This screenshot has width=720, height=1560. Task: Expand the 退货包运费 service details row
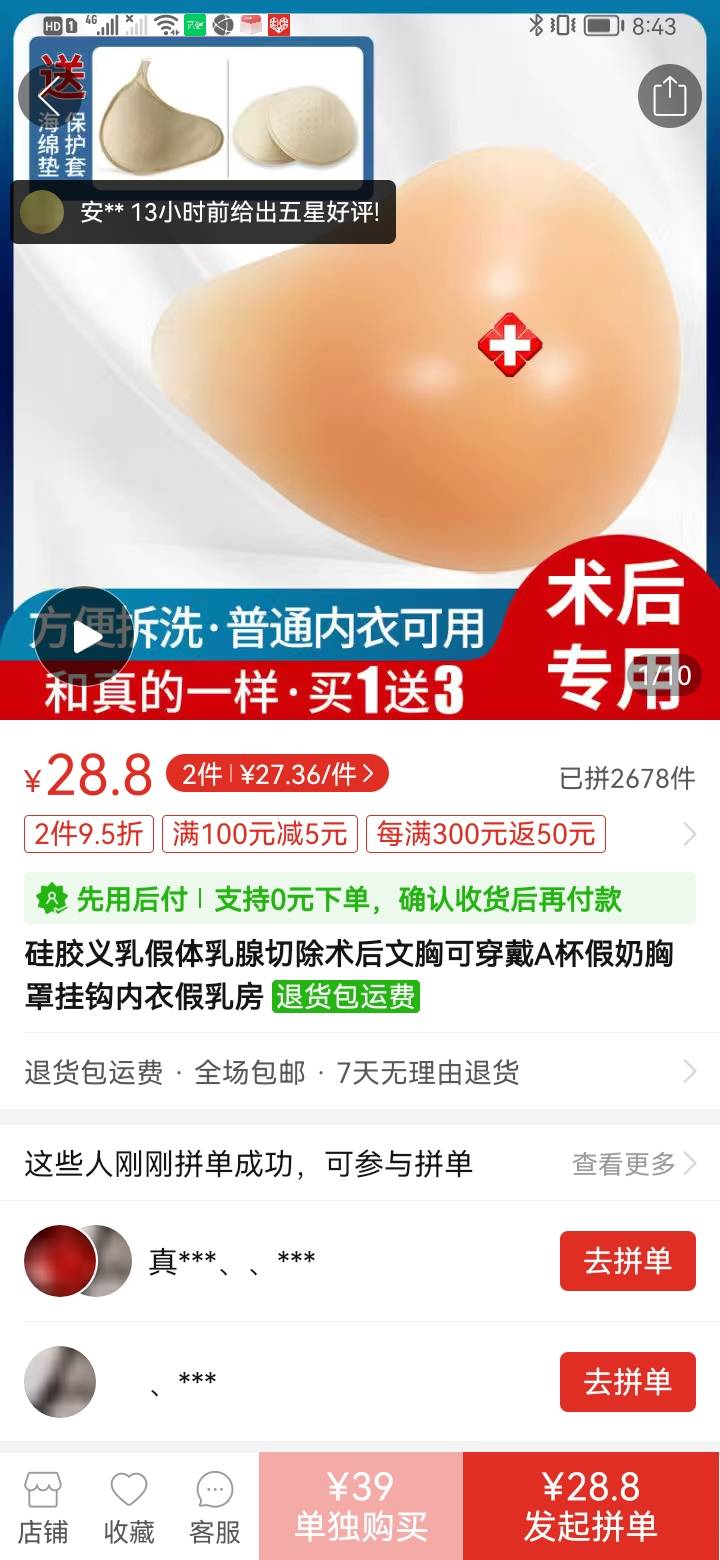(x=690, y=1071)
